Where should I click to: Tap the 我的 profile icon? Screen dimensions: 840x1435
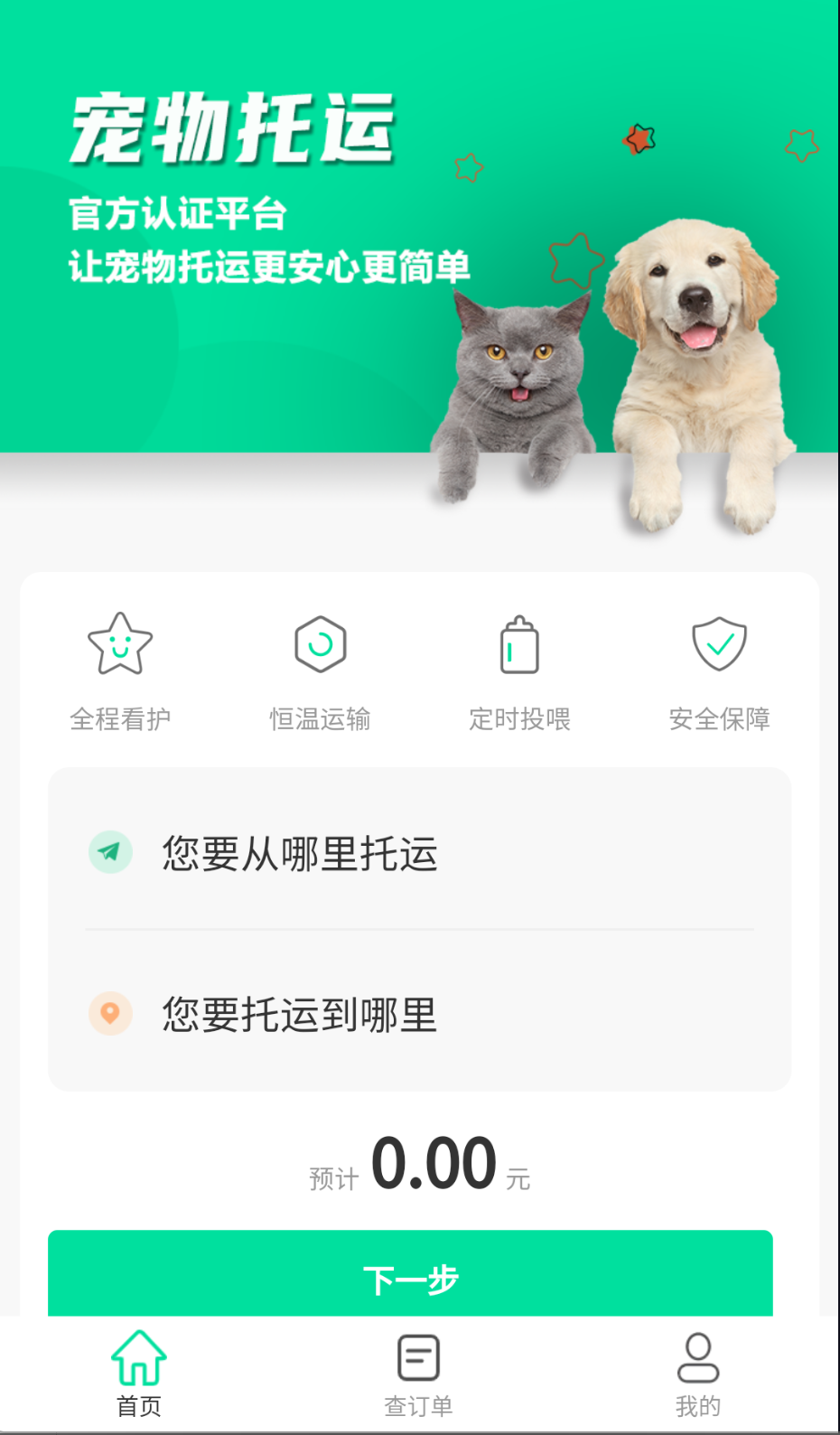[x=695, y=1356]
